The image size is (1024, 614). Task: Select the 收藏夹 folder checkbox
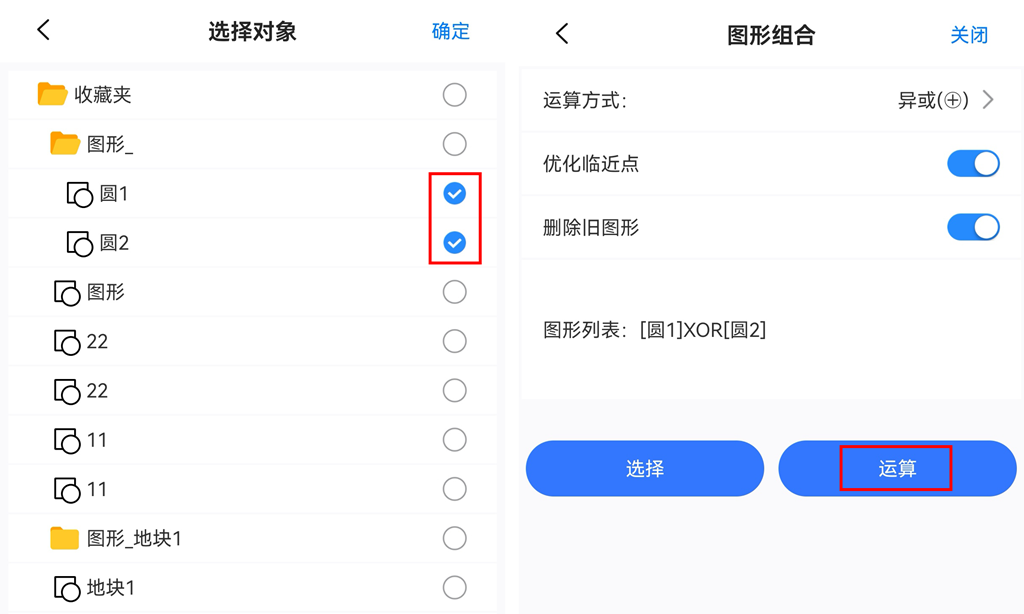[x=454, y=95]
